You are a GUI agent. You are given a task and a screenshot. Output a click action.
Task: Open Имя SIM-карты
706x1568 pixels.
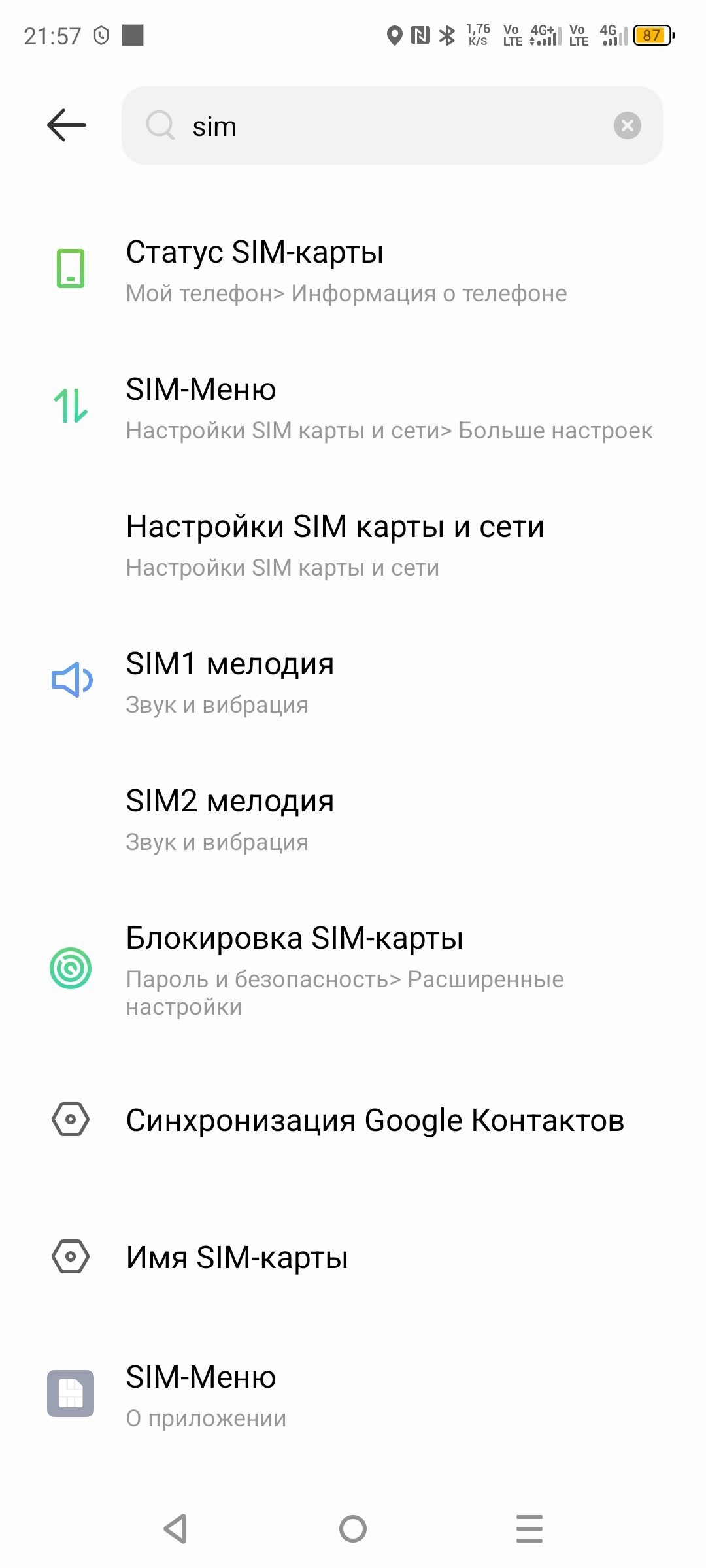353,1258
